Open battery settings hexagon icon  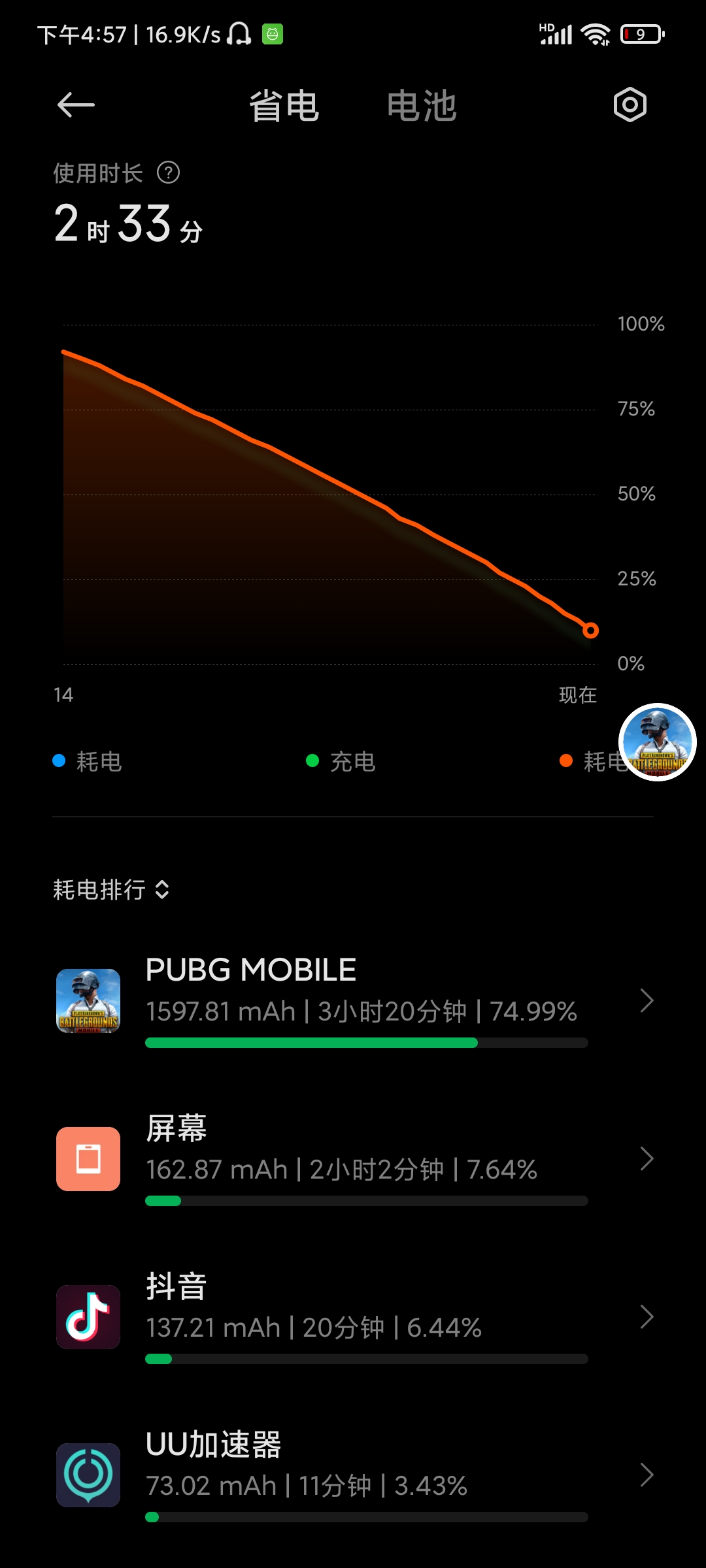click(630, 105)
